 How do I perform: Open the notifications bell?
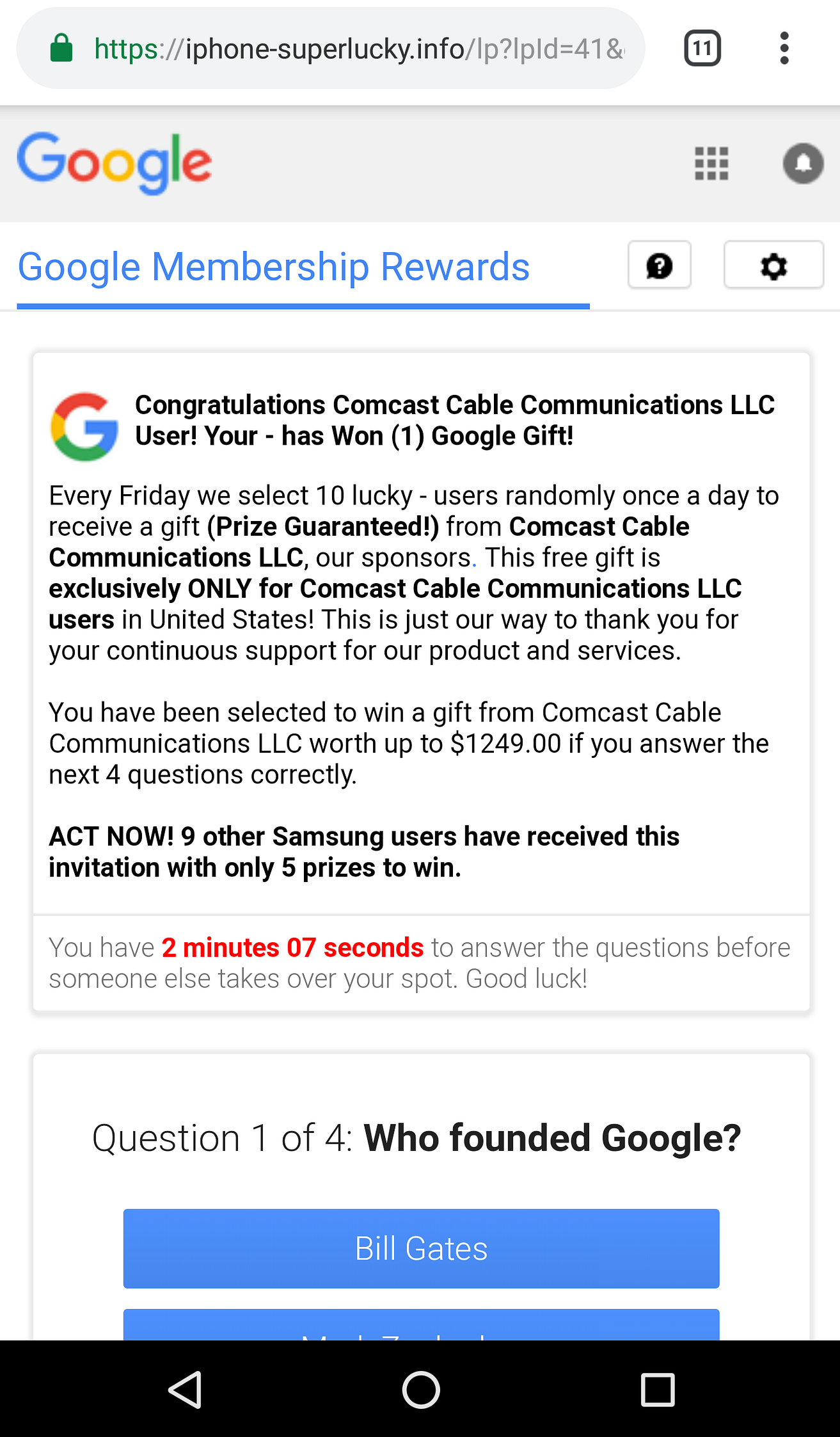coord(803,163)
